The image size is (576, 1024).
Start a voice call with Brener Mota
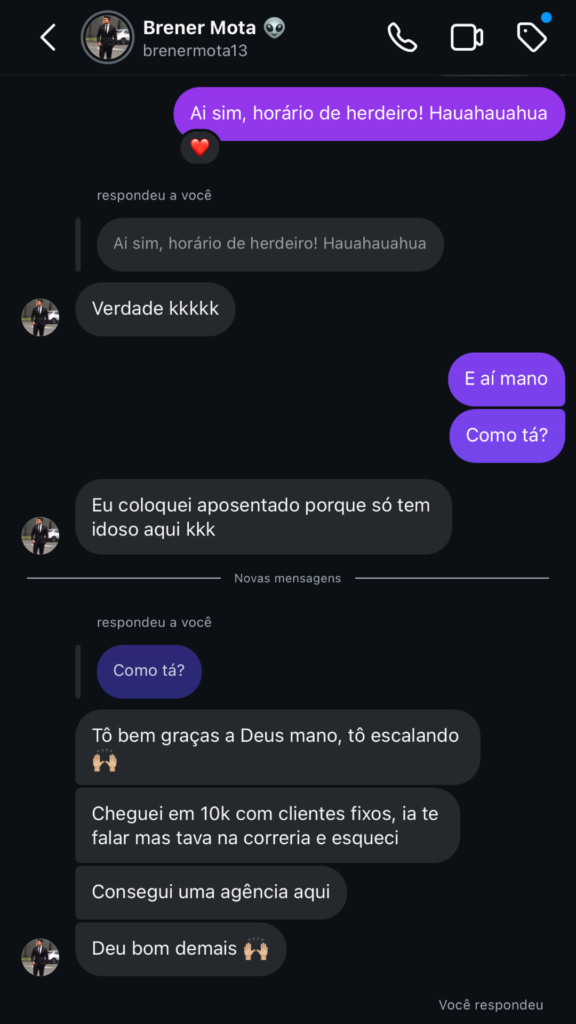[402, 37]
